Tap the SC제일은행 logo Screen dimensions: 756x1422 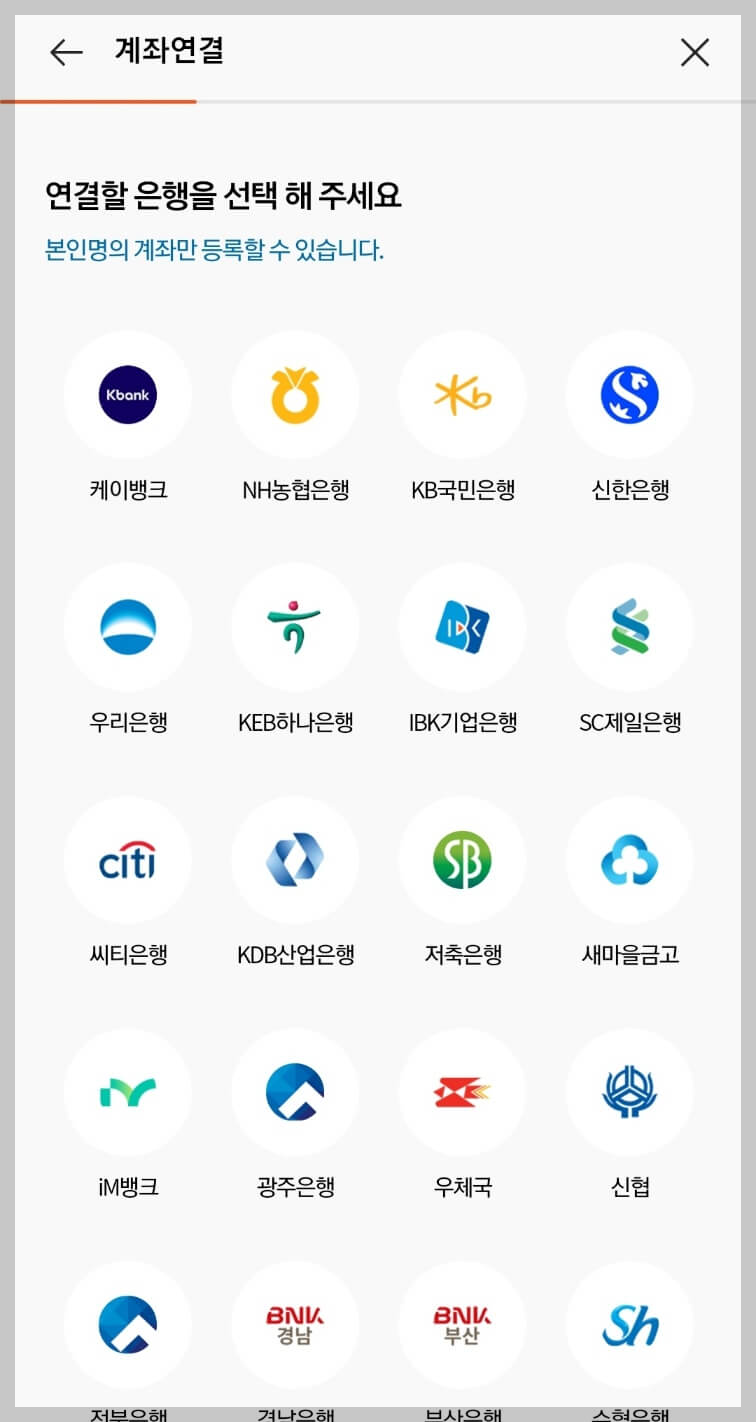tap(629, 627)
